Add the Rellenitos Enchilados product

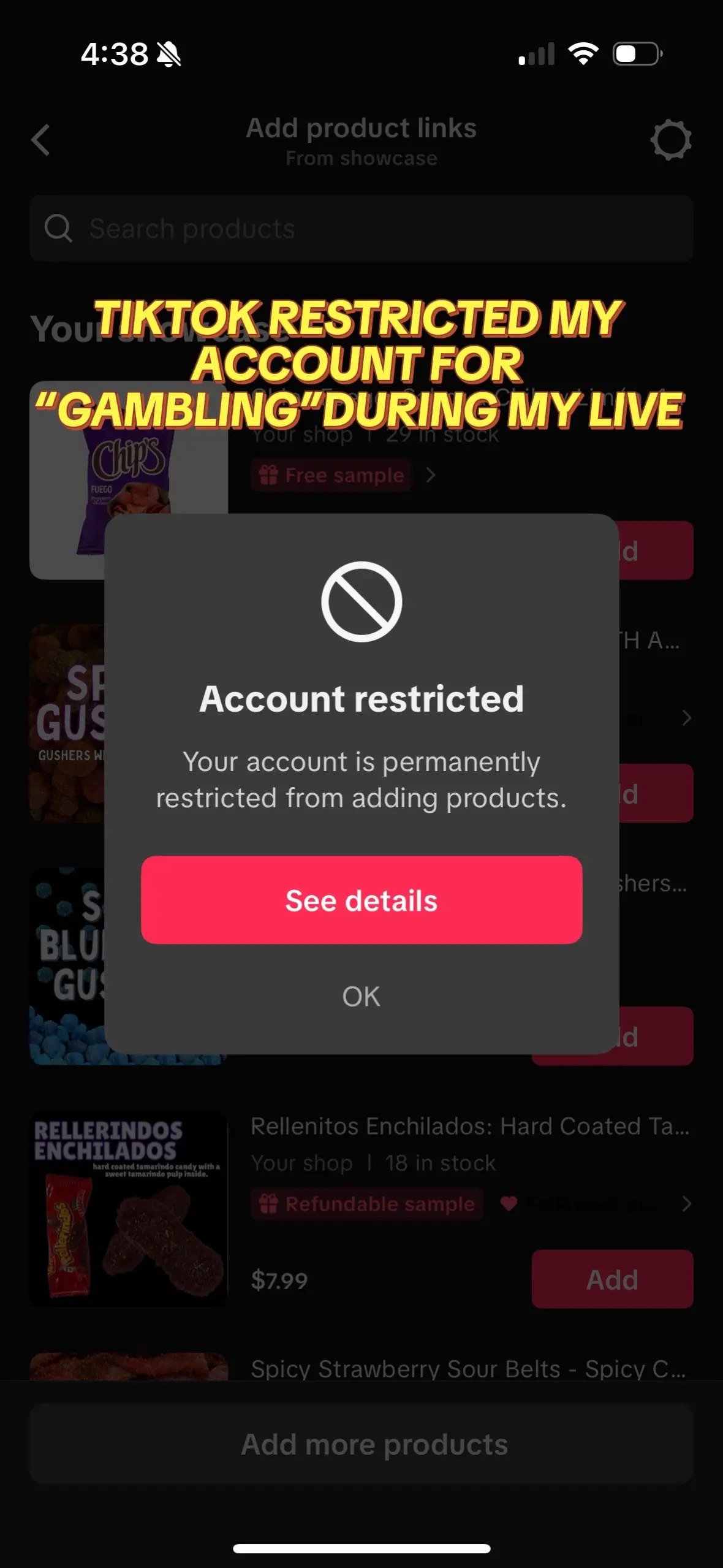612,1280
